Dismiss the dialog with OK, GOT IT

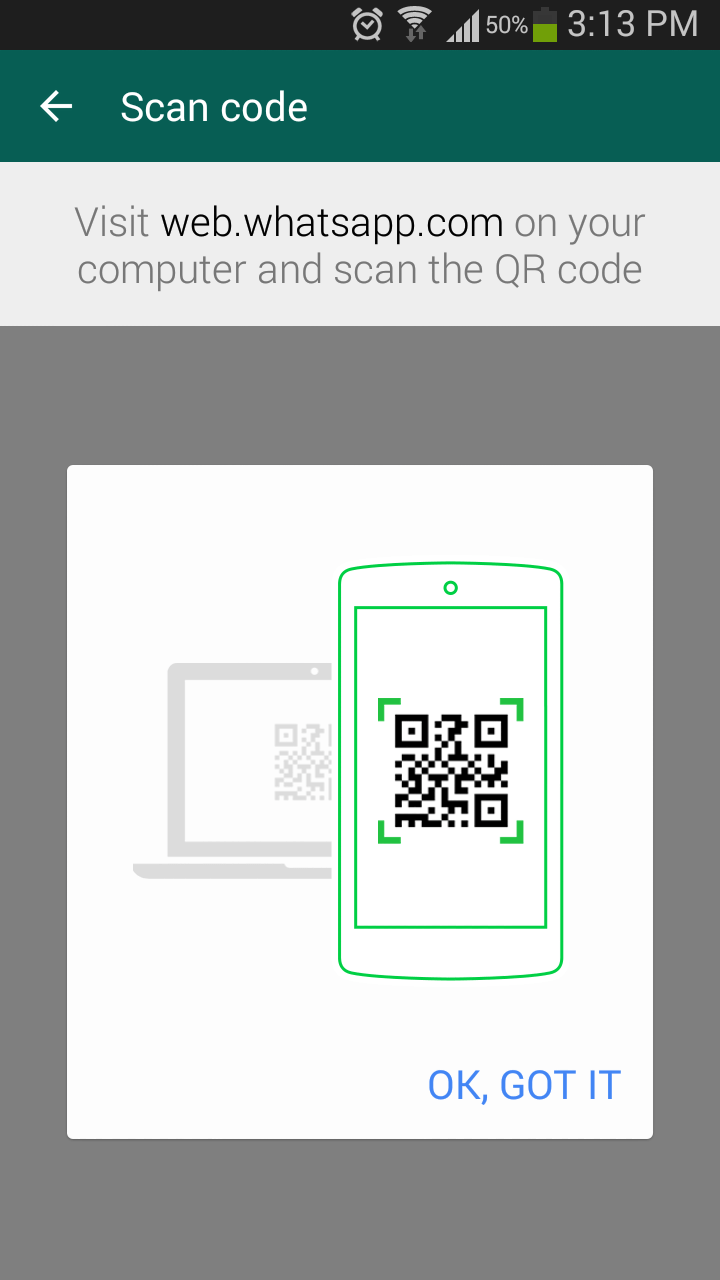(x=524, y=1085)
